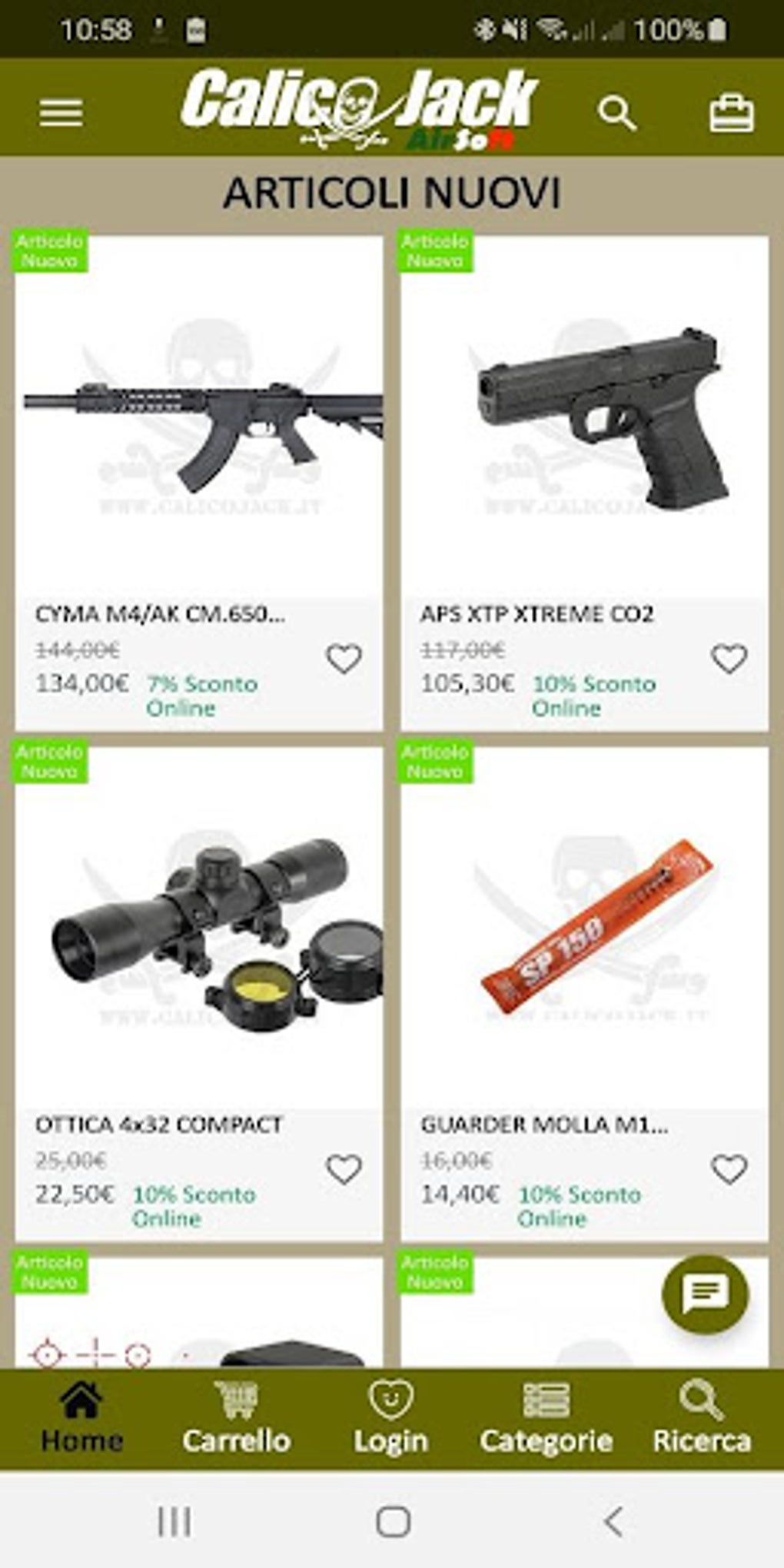
Task: Add GUARDER MOLLA M1 to favorites
Action: pyautogui.click(x=729, y=1168)
